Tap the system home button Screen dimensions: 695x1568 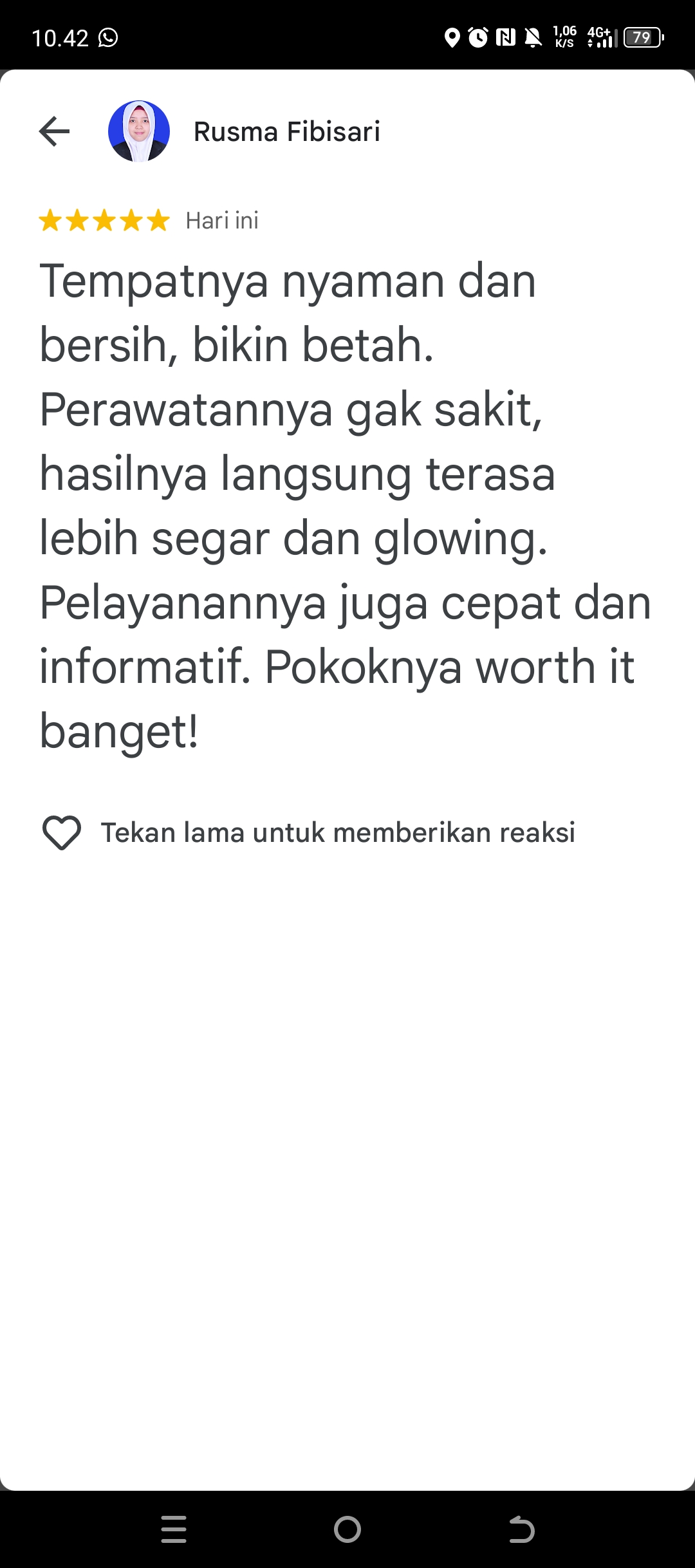pos(347,1529)
